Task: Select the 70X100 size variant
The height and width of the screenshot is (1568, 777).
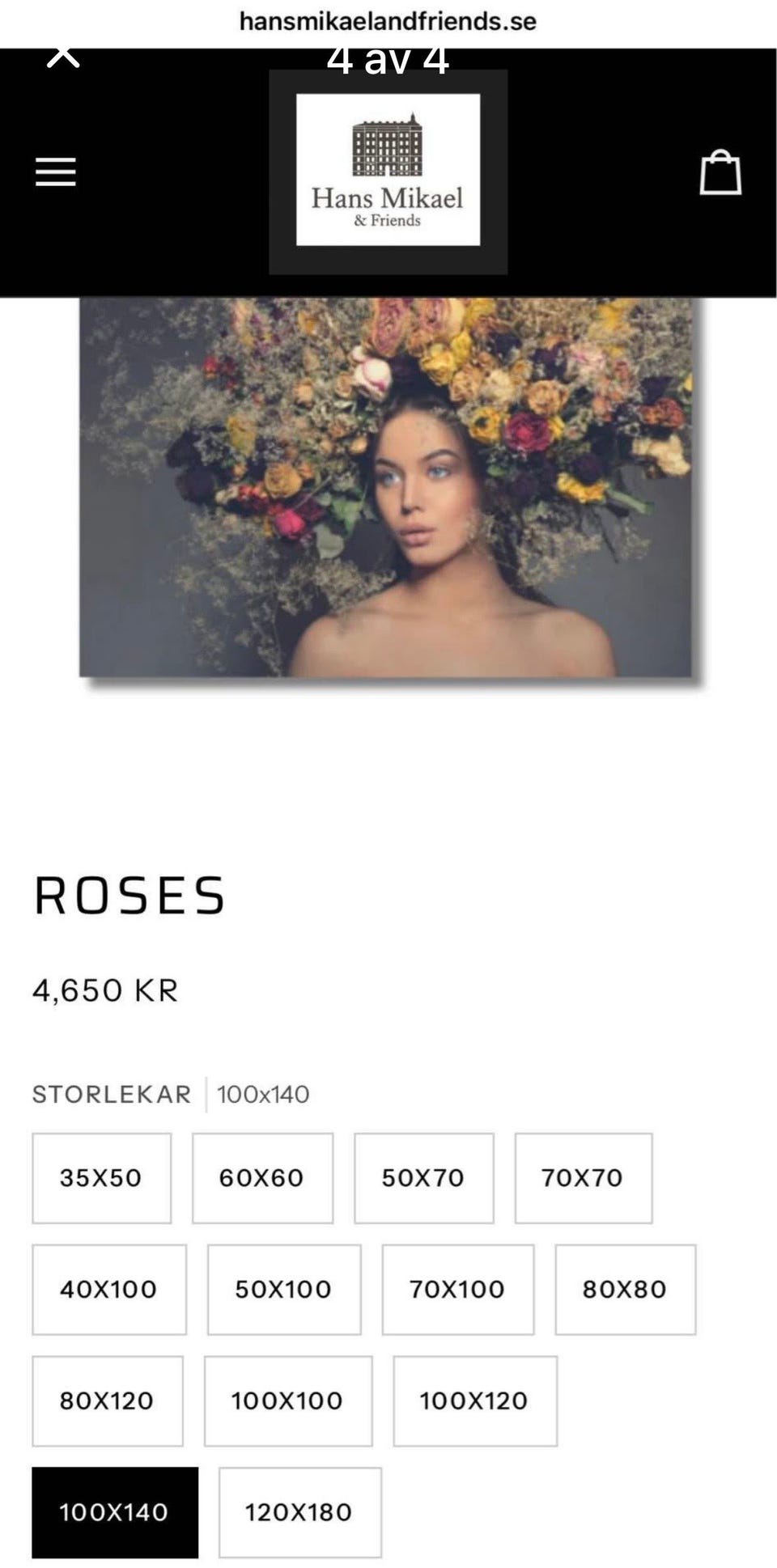Action: point(458,1289)
